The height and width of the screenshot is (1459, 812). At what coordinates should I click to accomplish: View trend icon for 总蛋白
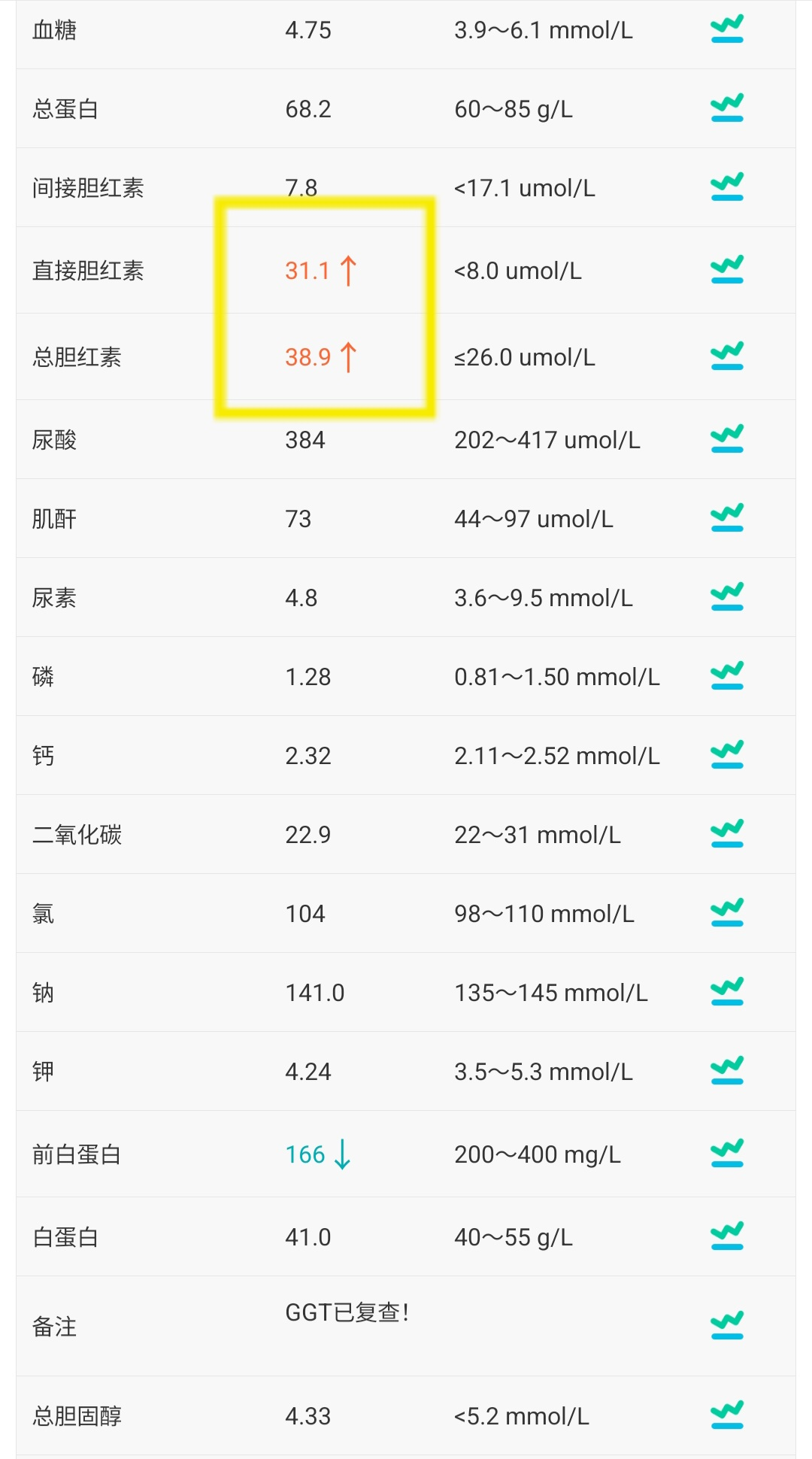point(727,108)
